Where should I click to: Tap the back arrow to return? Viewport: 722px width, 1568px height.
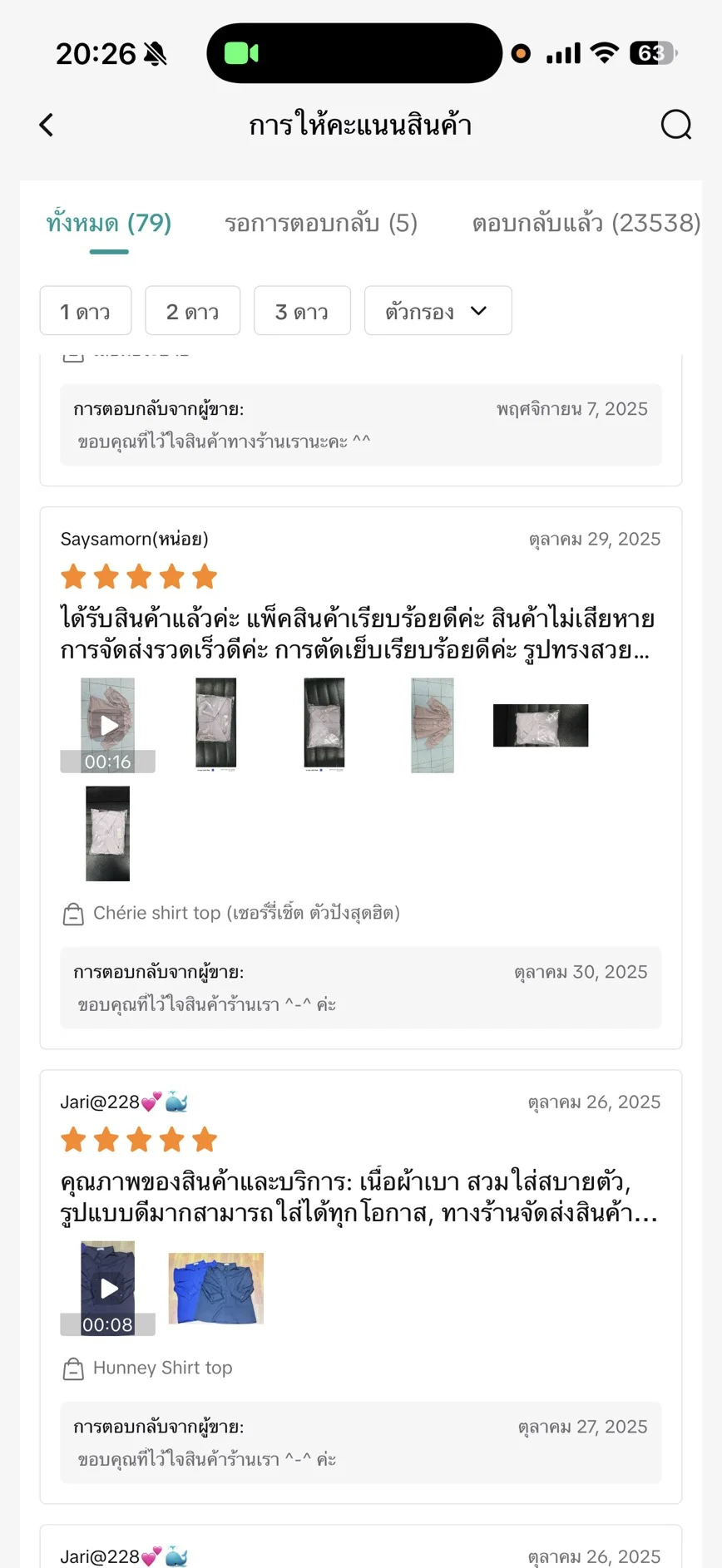(x=46, y=125)
